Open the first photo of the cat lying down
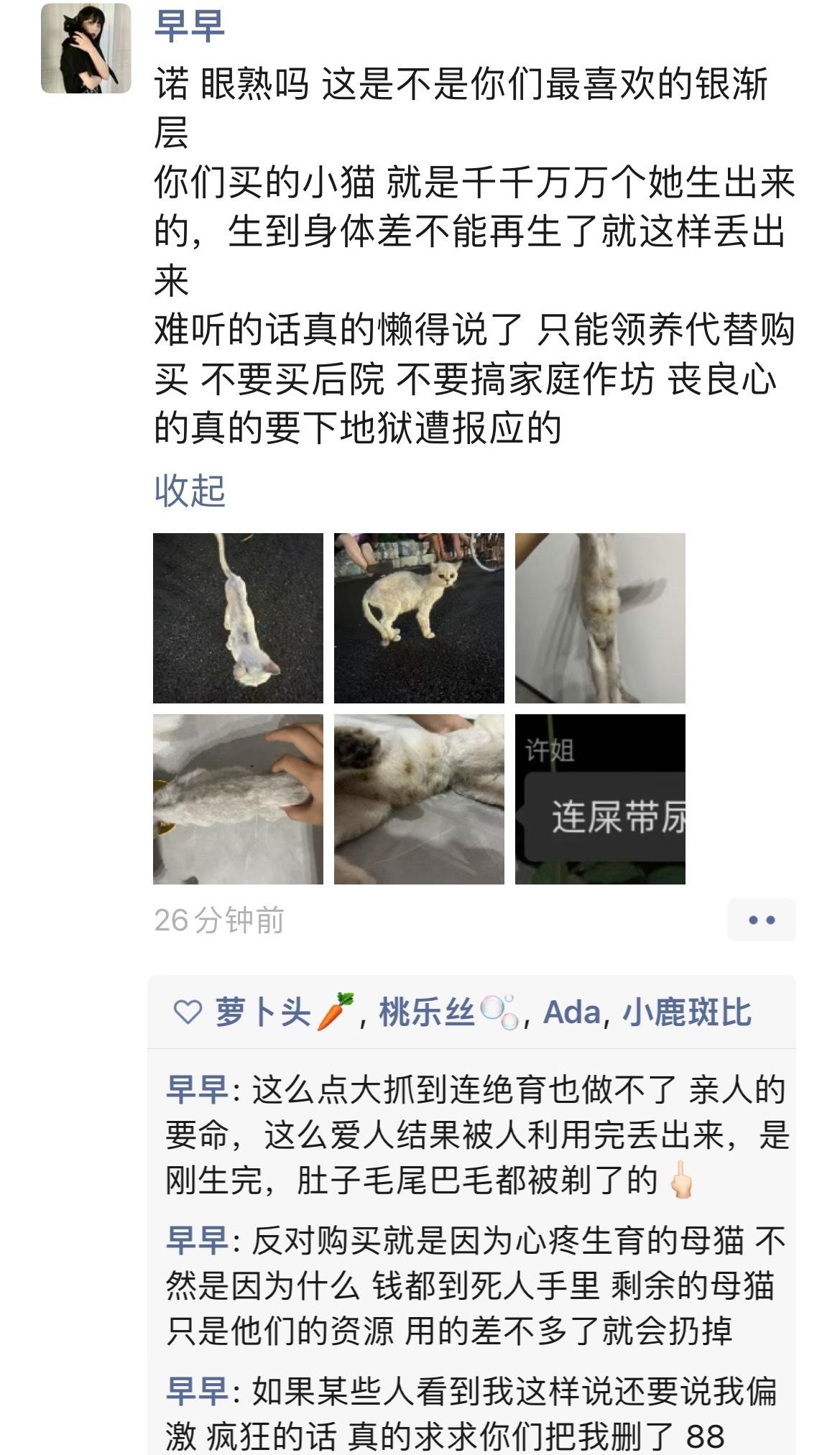Screen dimensions: 840x1455 click(x=238, y=618)
